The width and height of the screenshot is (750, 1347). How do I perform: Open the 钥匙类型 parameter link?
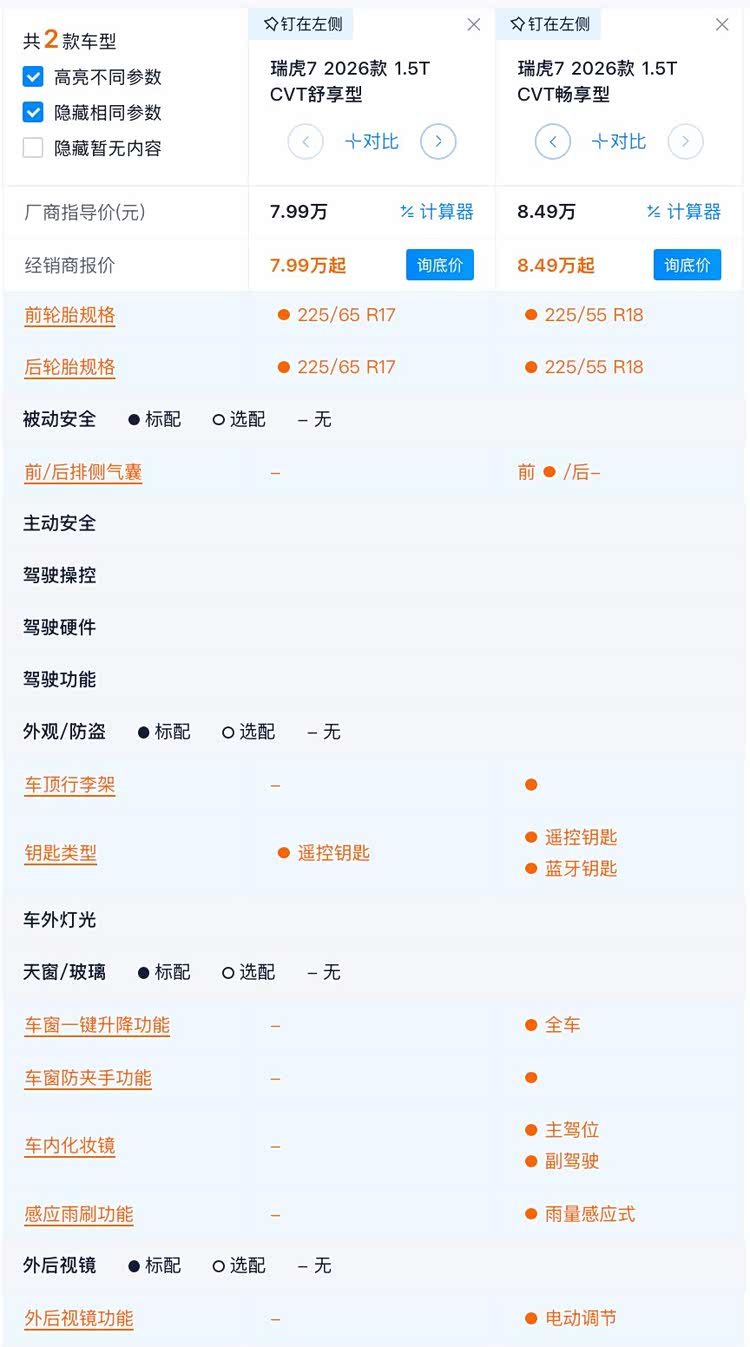point(61,853)
